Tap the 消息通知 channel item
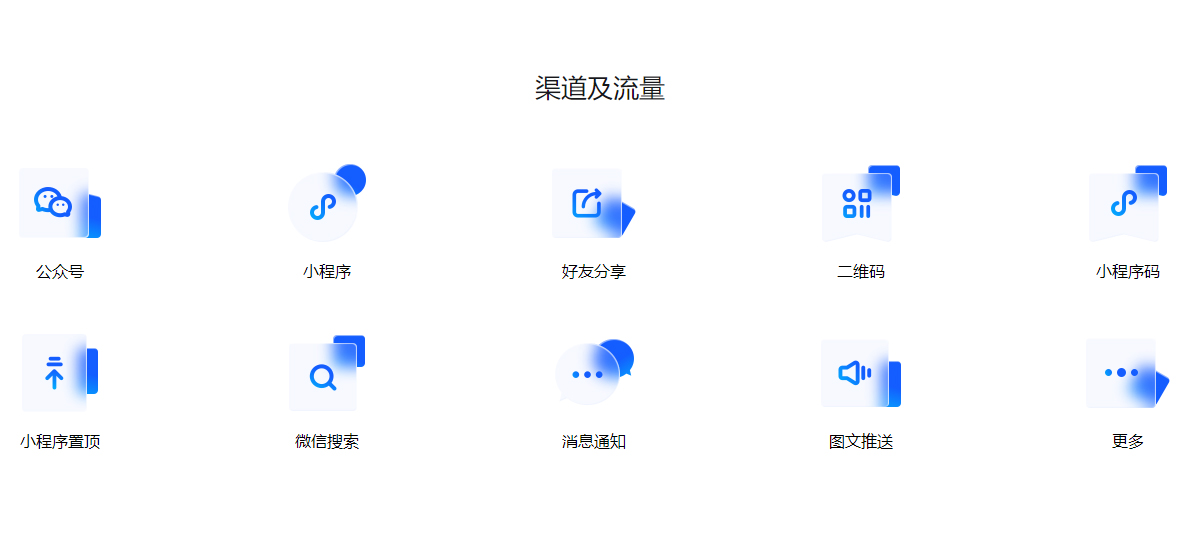The image size is (1200, 554). point(594,393)
